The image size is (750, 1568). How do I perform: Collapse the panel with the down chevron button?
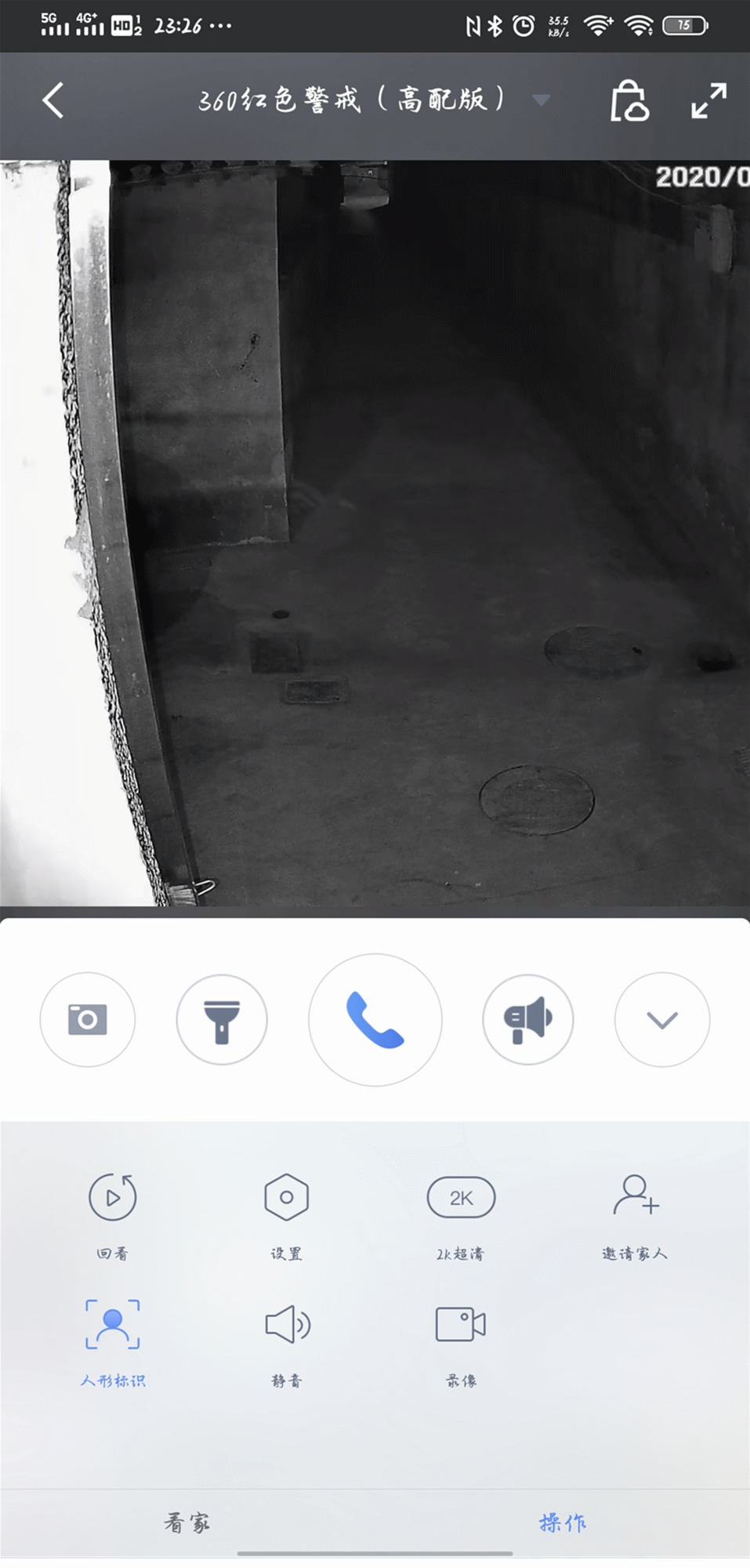(x=662, y=1019)
